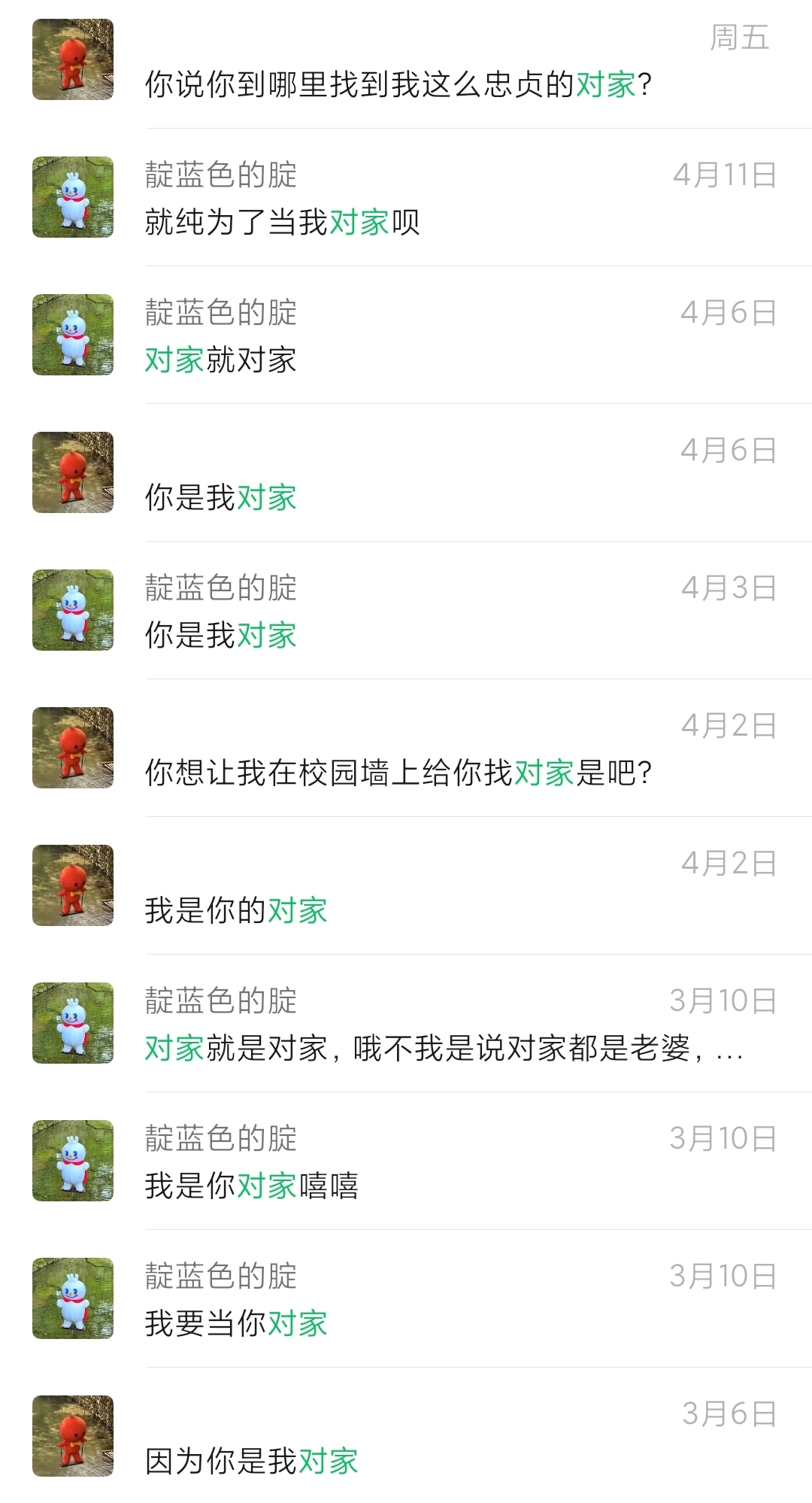Open the March 6 message 因为你是我对家
This screenshot has height=1503, width=812.
[252, 1461]
